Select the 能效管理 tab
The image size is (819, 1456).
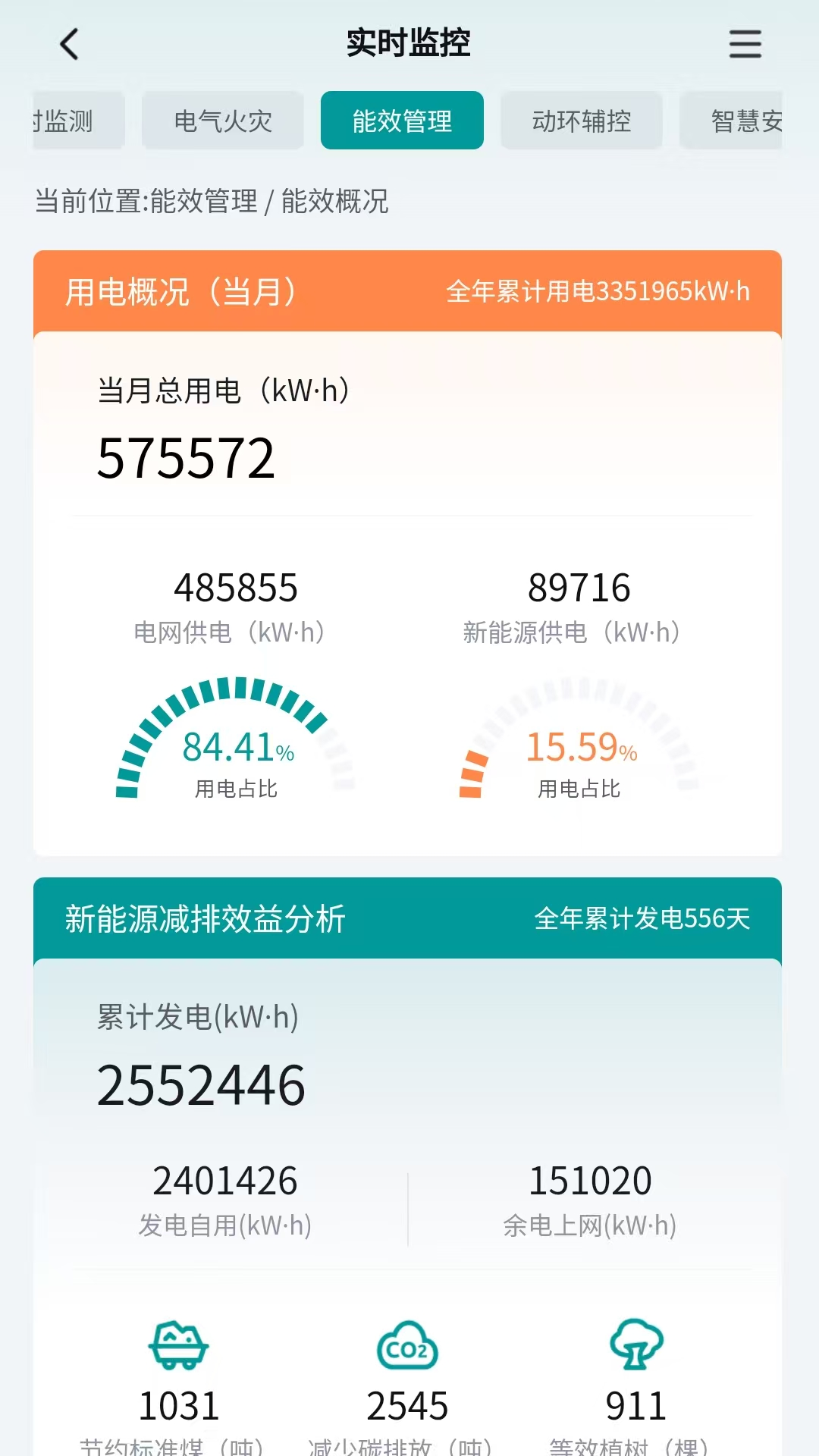[x=402, y=120]
